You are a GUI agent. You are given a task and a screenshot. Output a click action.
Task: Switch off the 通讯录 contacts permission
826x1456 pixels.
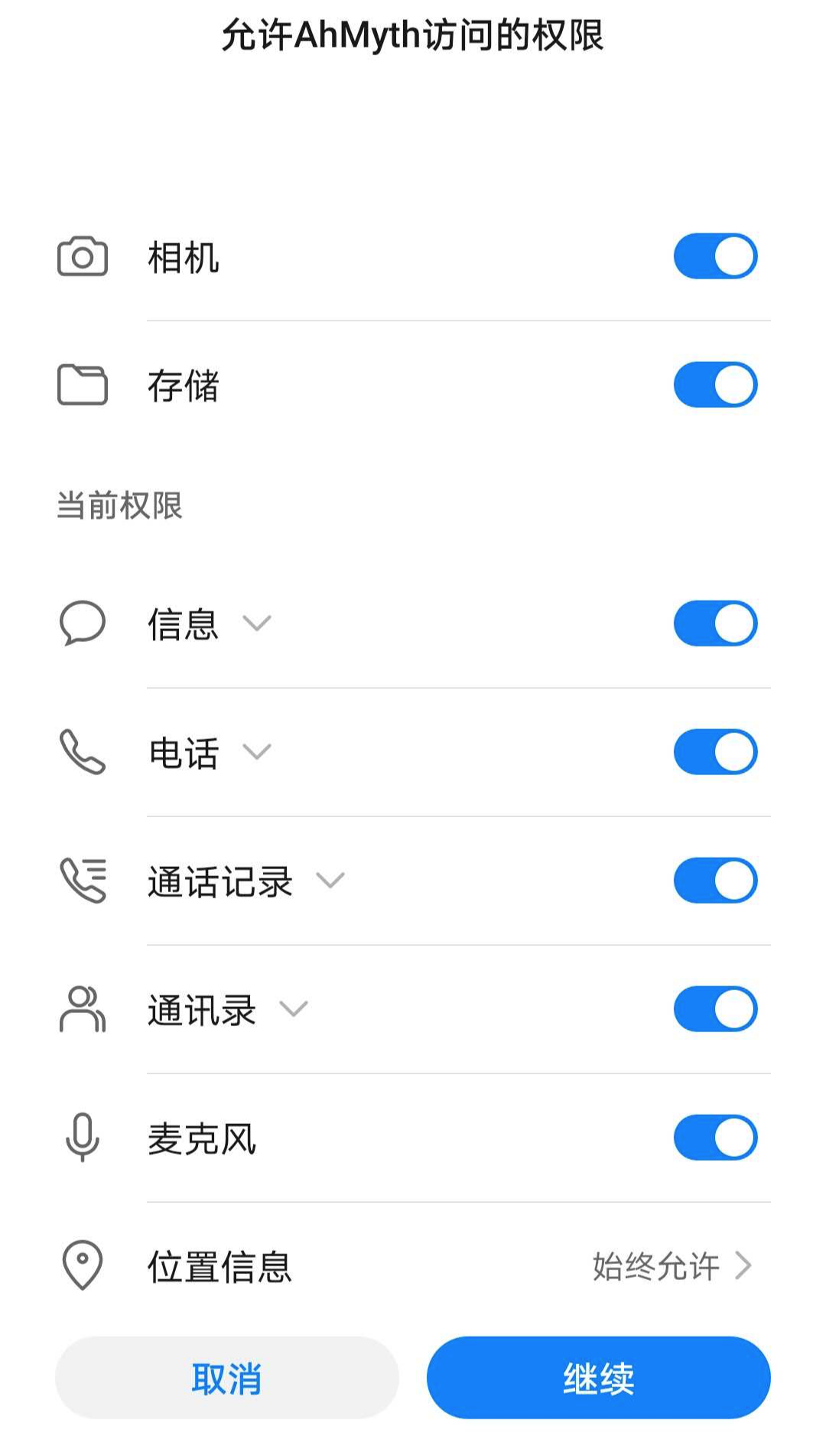(715, 1009)
